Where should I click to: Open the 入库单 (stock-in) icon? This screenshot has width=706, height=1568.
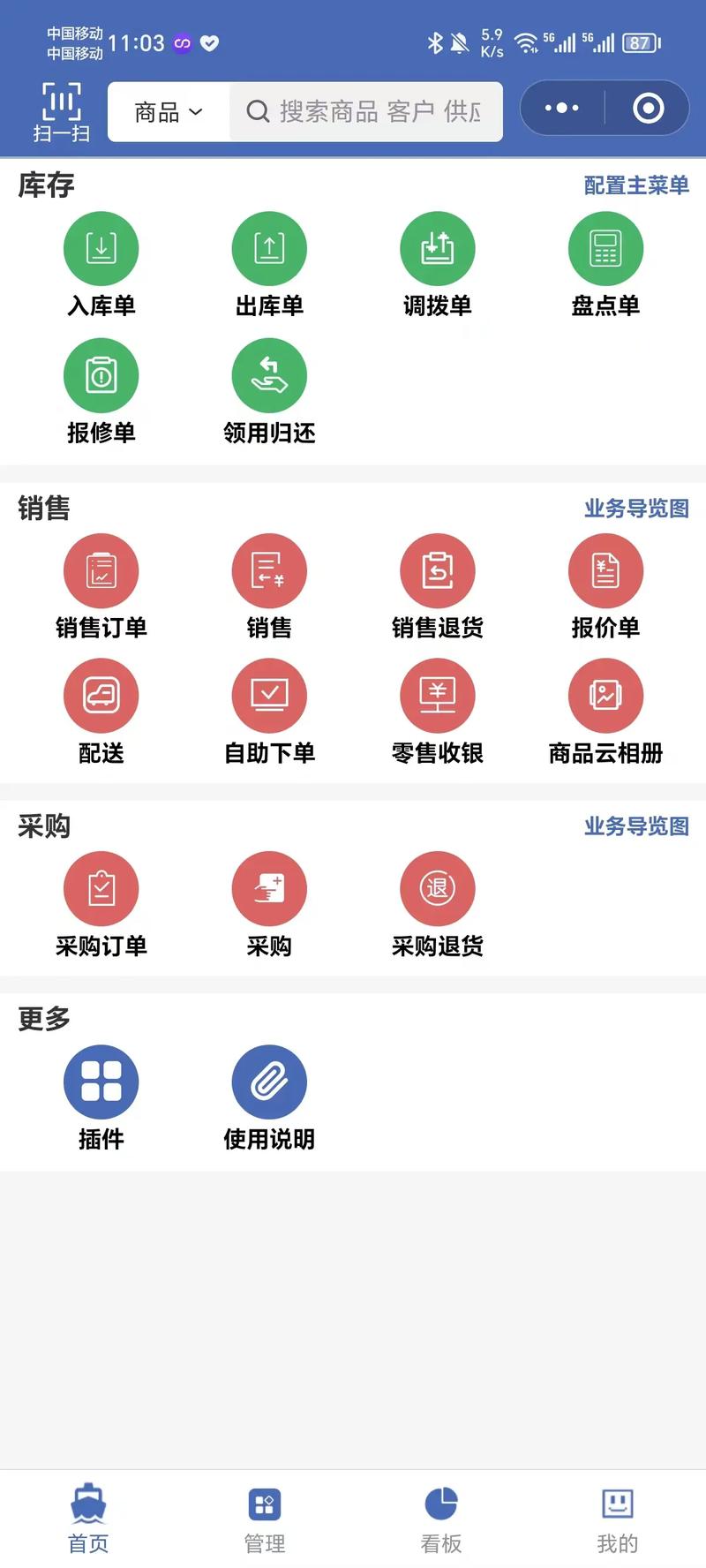pyautogui.click(x=101, y=248)
